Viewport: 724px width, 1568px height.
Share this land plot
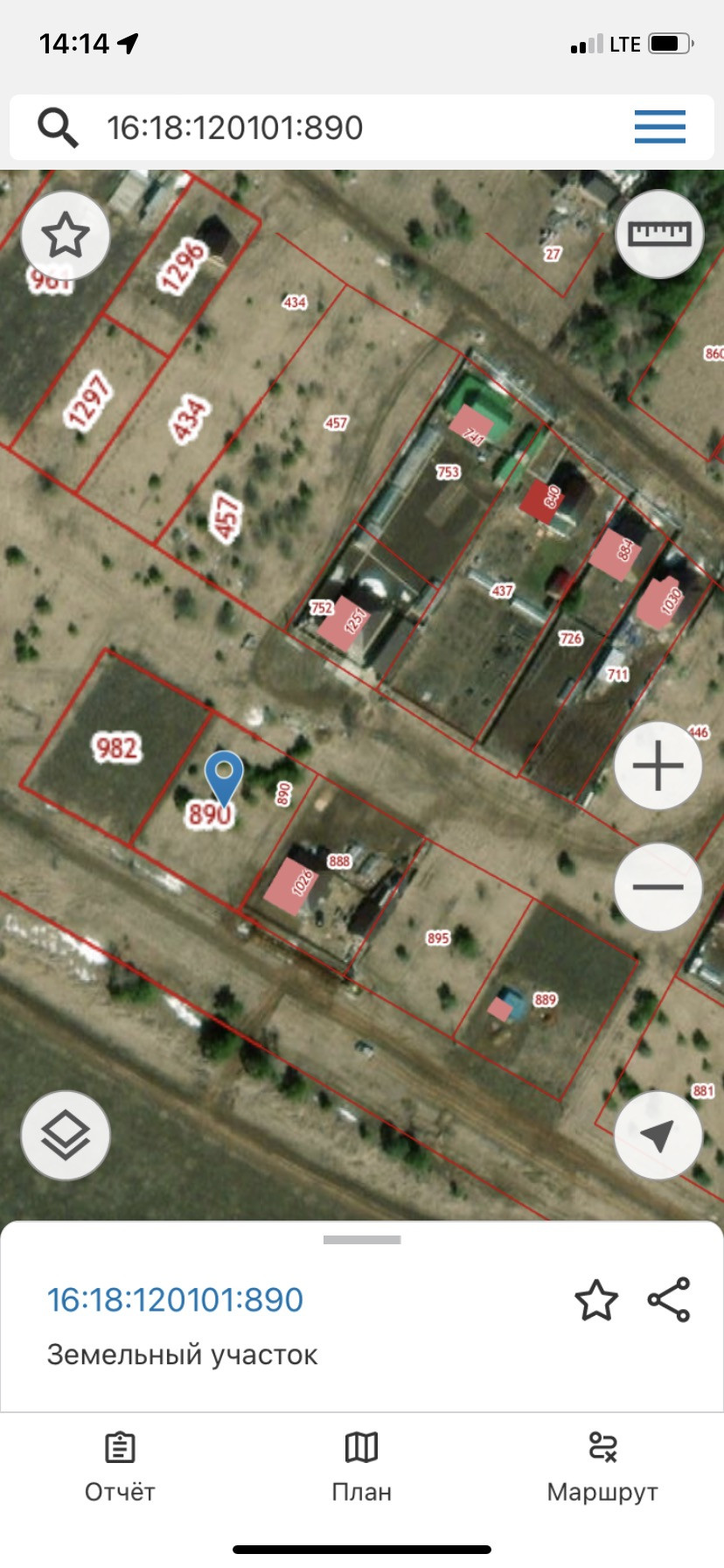click(x=669, y=1300)
